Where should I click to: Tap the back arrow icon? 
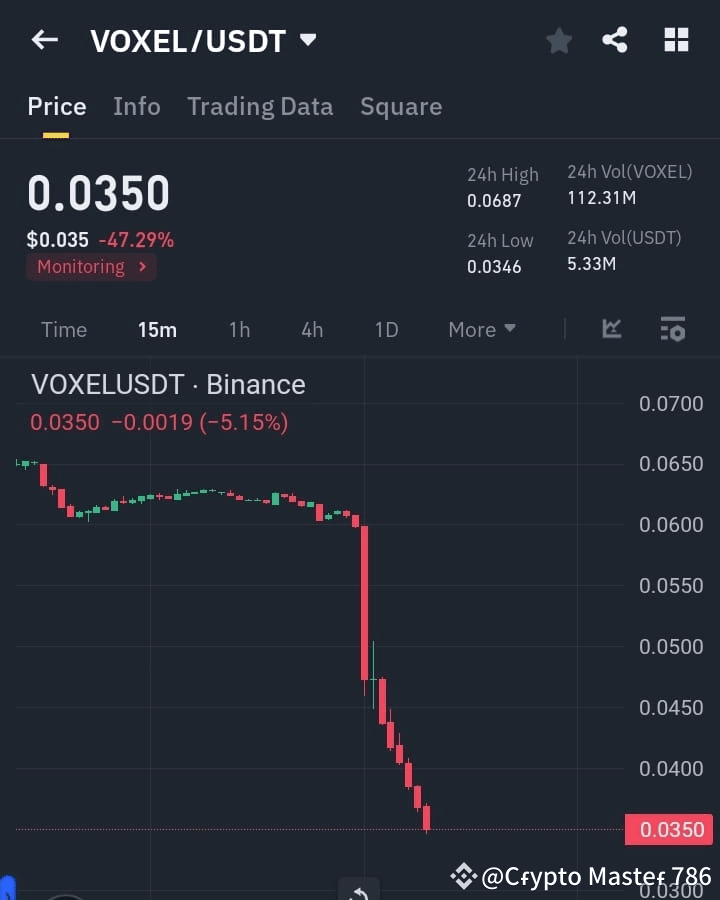click(x=42, y=40)
